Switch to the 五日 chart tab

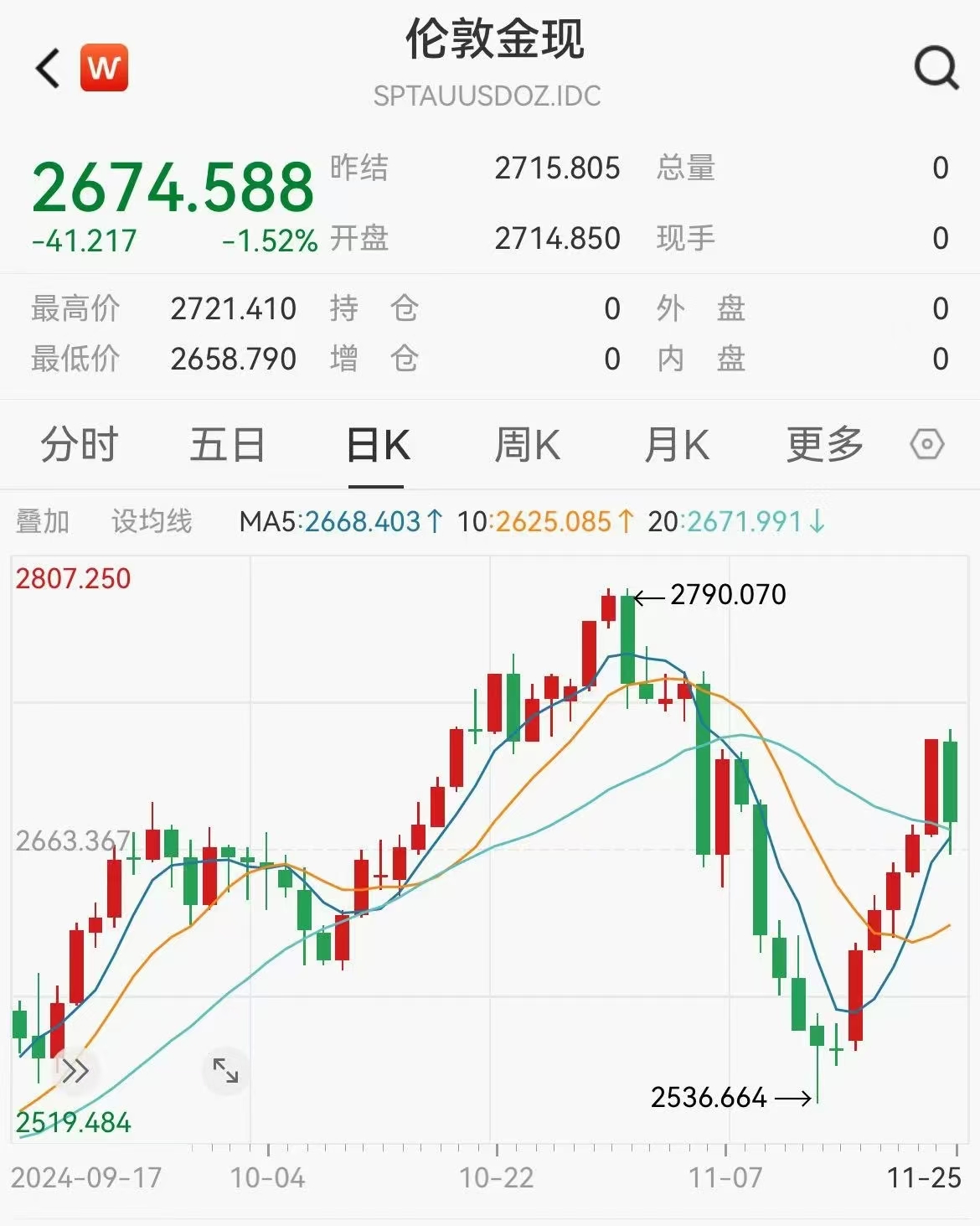coord(227,444)
